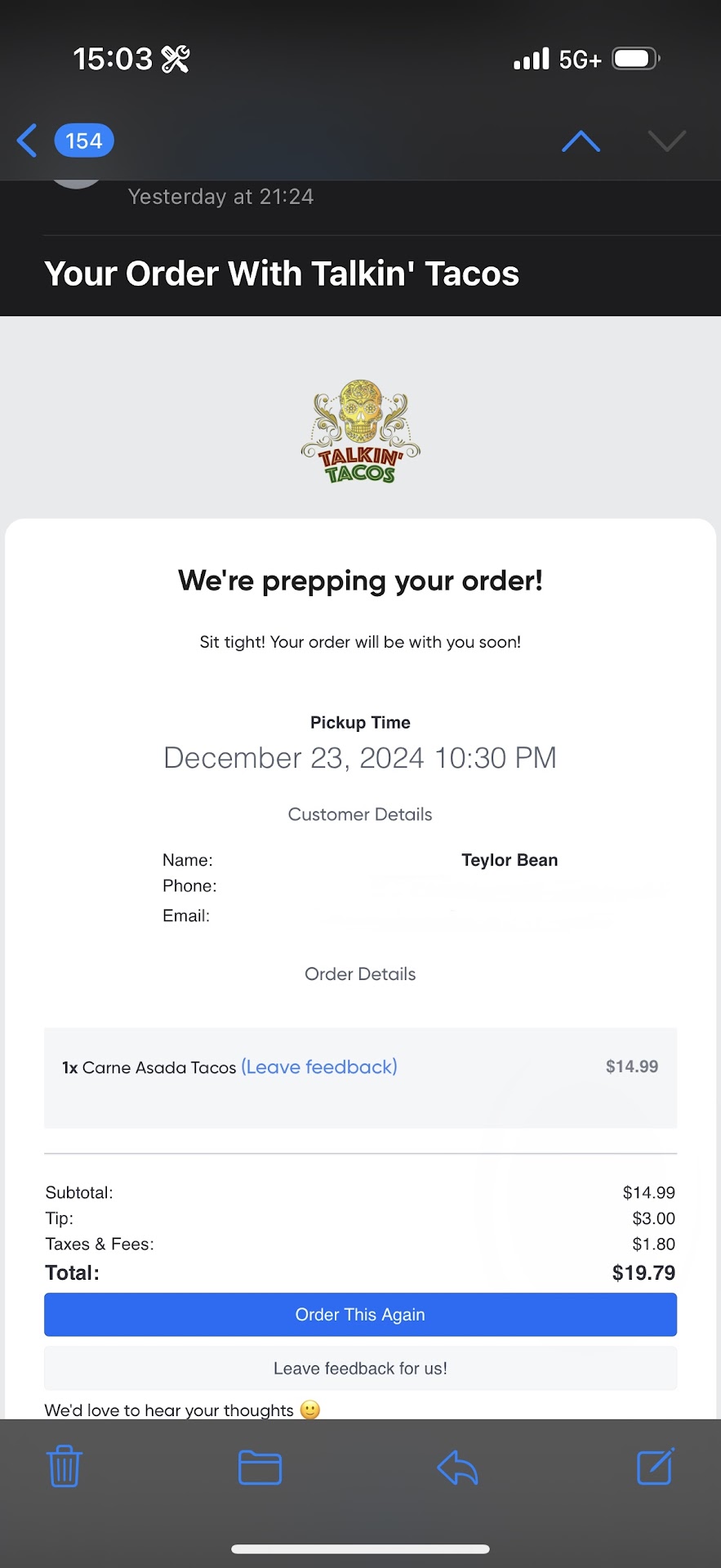The height and width of the screenshot is (1568, 721).
Task: Compose a new message
Action: (654, 1467)
